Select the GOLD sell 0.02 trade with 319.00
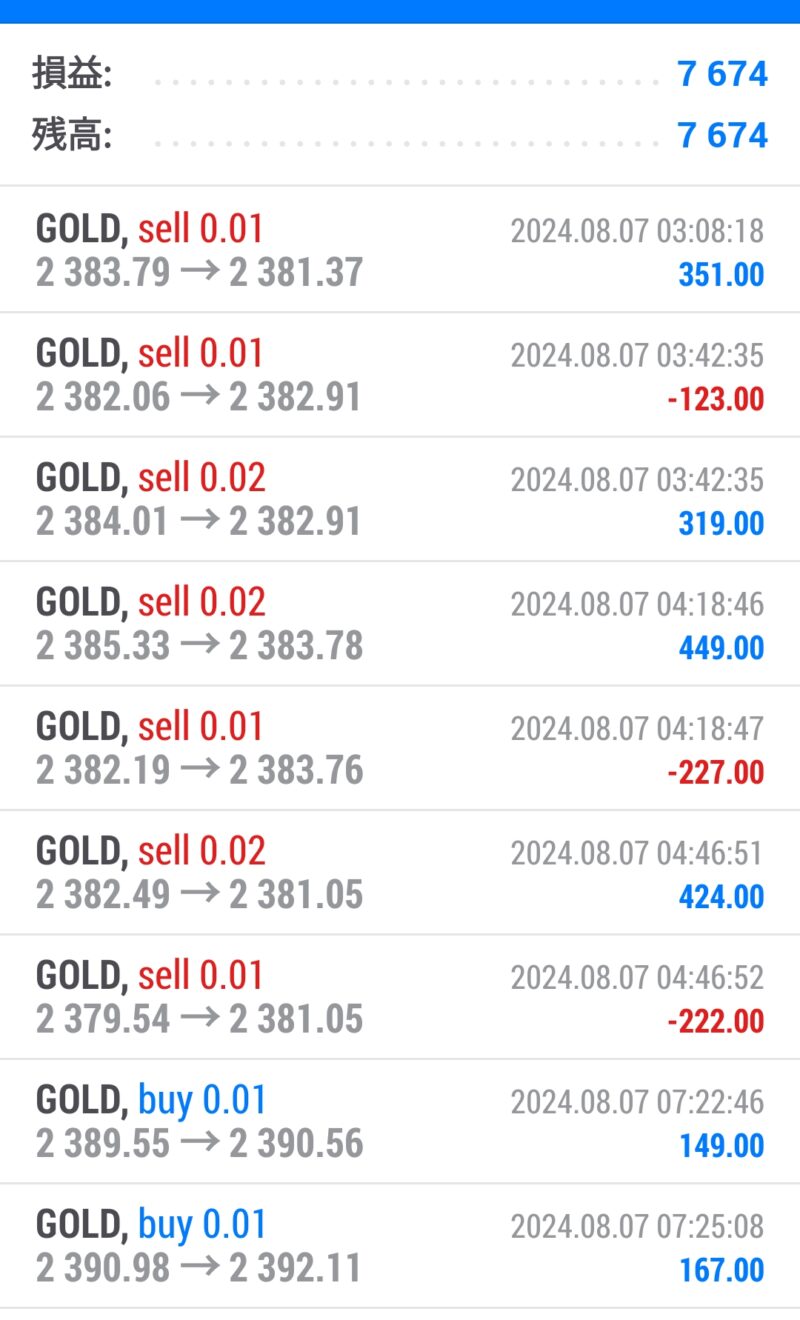This screenshot has width=800, height=1320. [400, 499]
